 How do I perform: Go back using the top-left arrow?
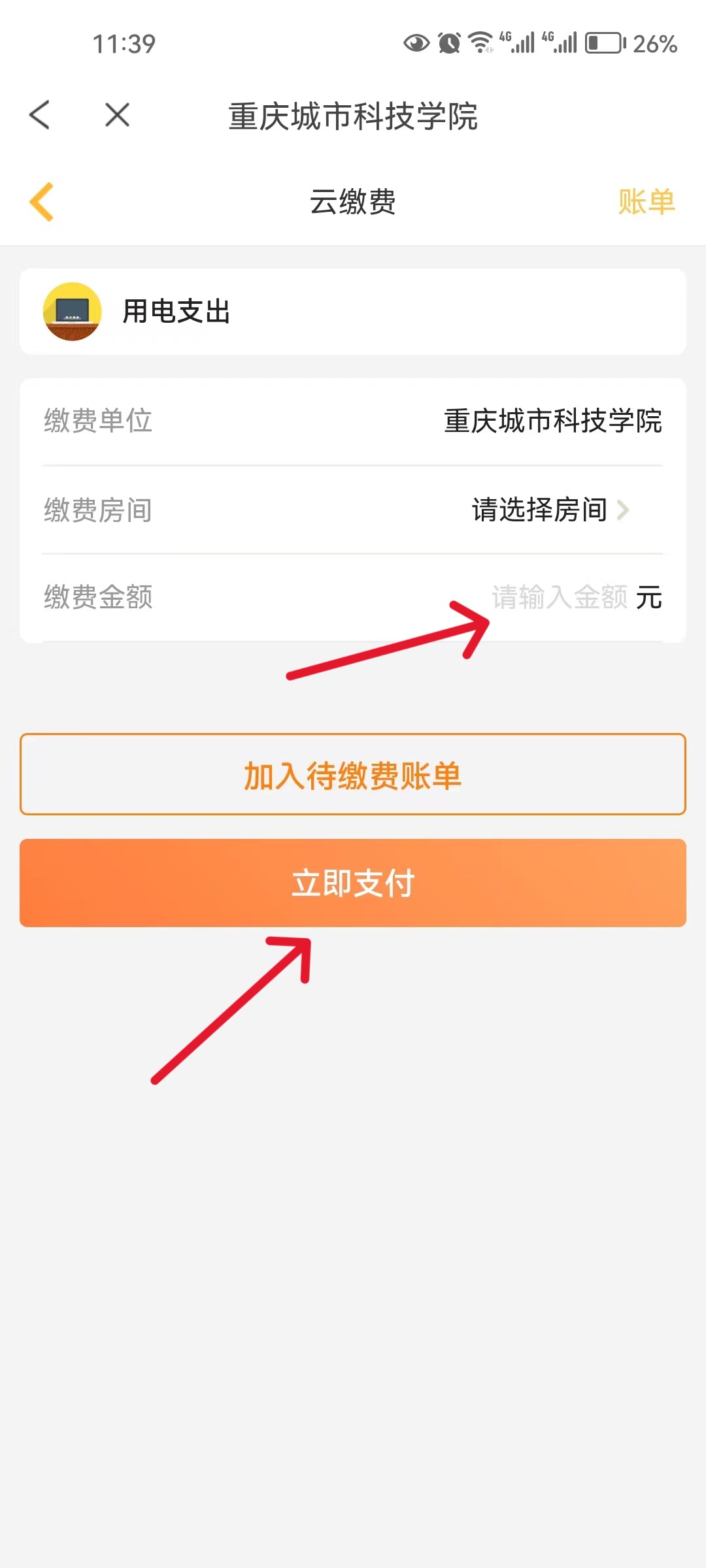coord(40,115)
